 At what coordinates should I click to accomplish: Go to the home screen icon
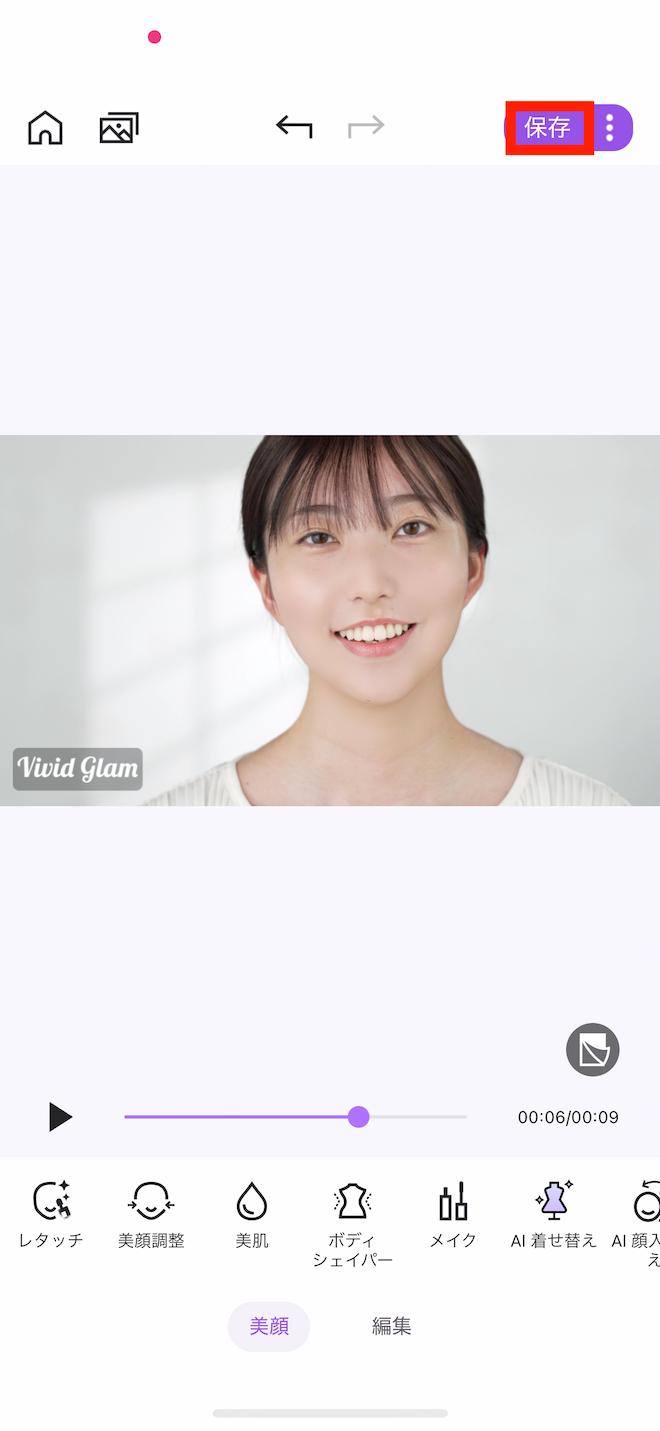click(45, 128)
